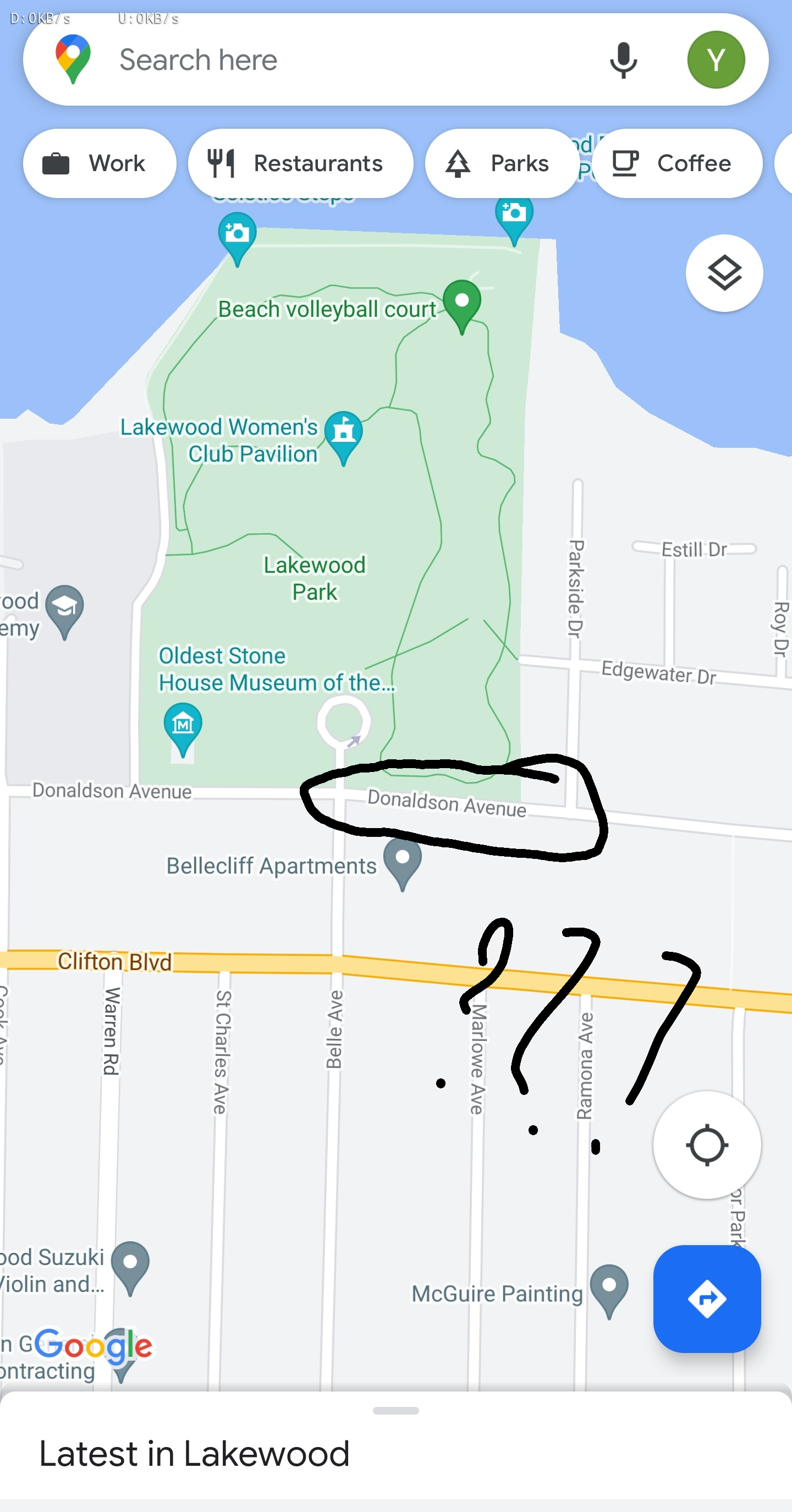Filter map by Restaurants
792x1512 pixels.
(300, 163)
